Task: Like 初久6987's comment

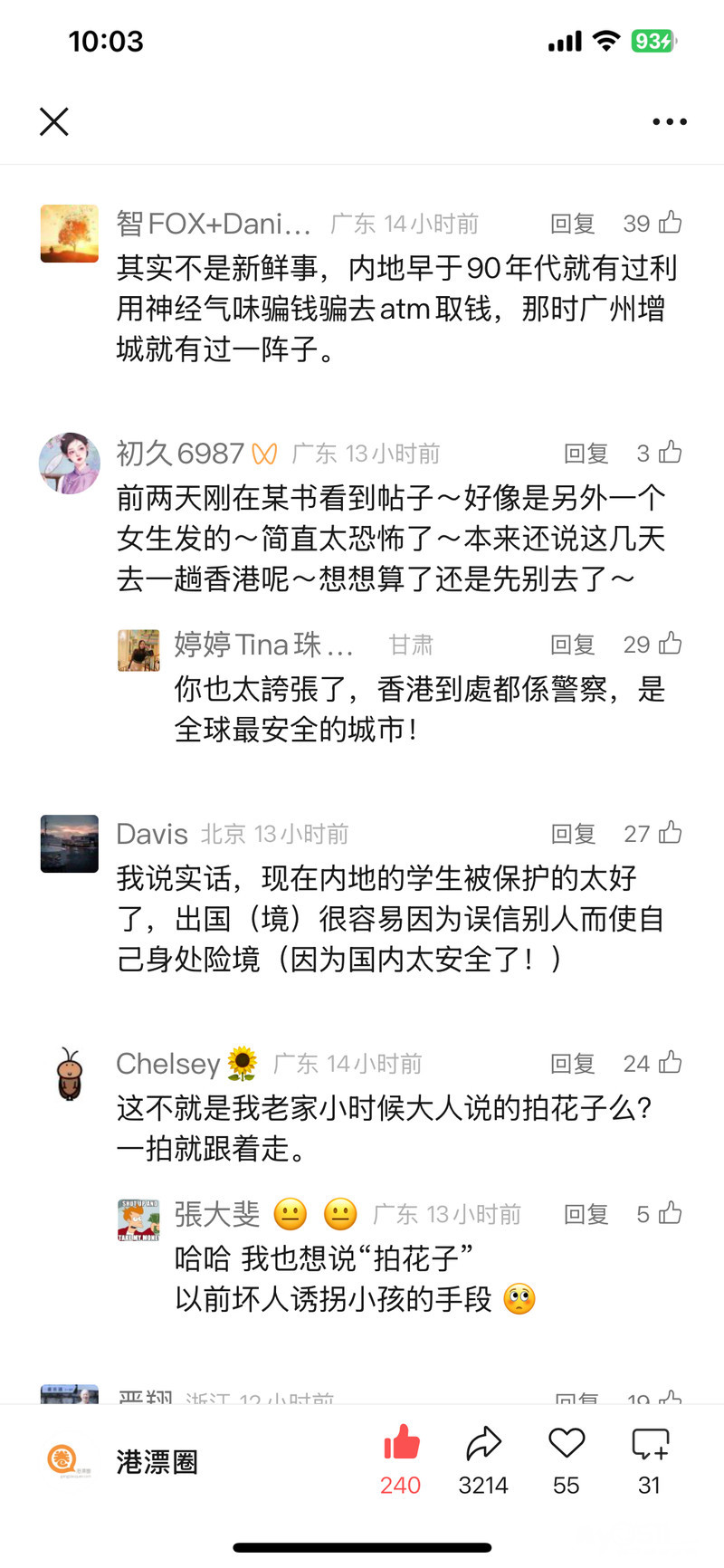Action: [x=670, y=453]
